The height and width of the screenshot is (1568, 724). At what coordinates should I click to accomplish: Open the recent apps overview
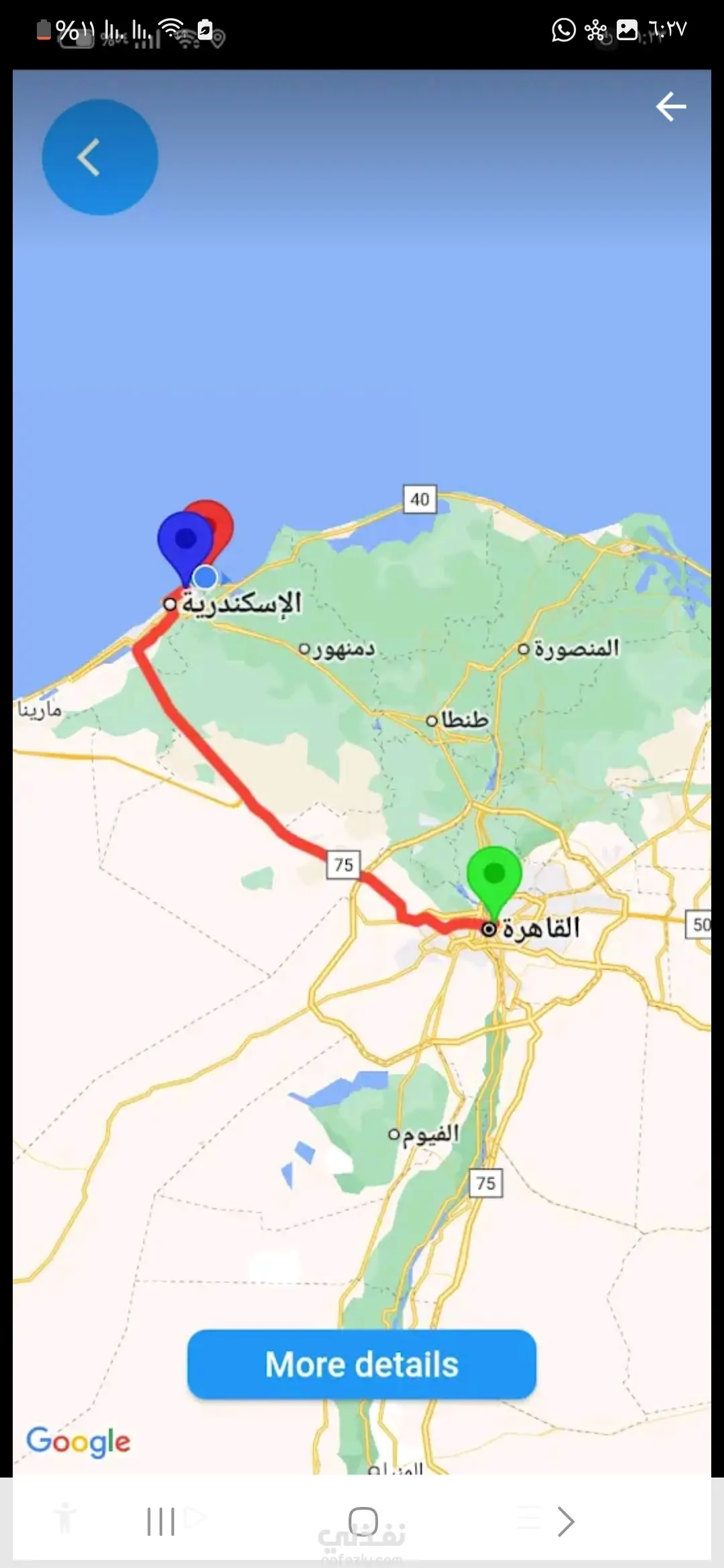pos(161,1521)
